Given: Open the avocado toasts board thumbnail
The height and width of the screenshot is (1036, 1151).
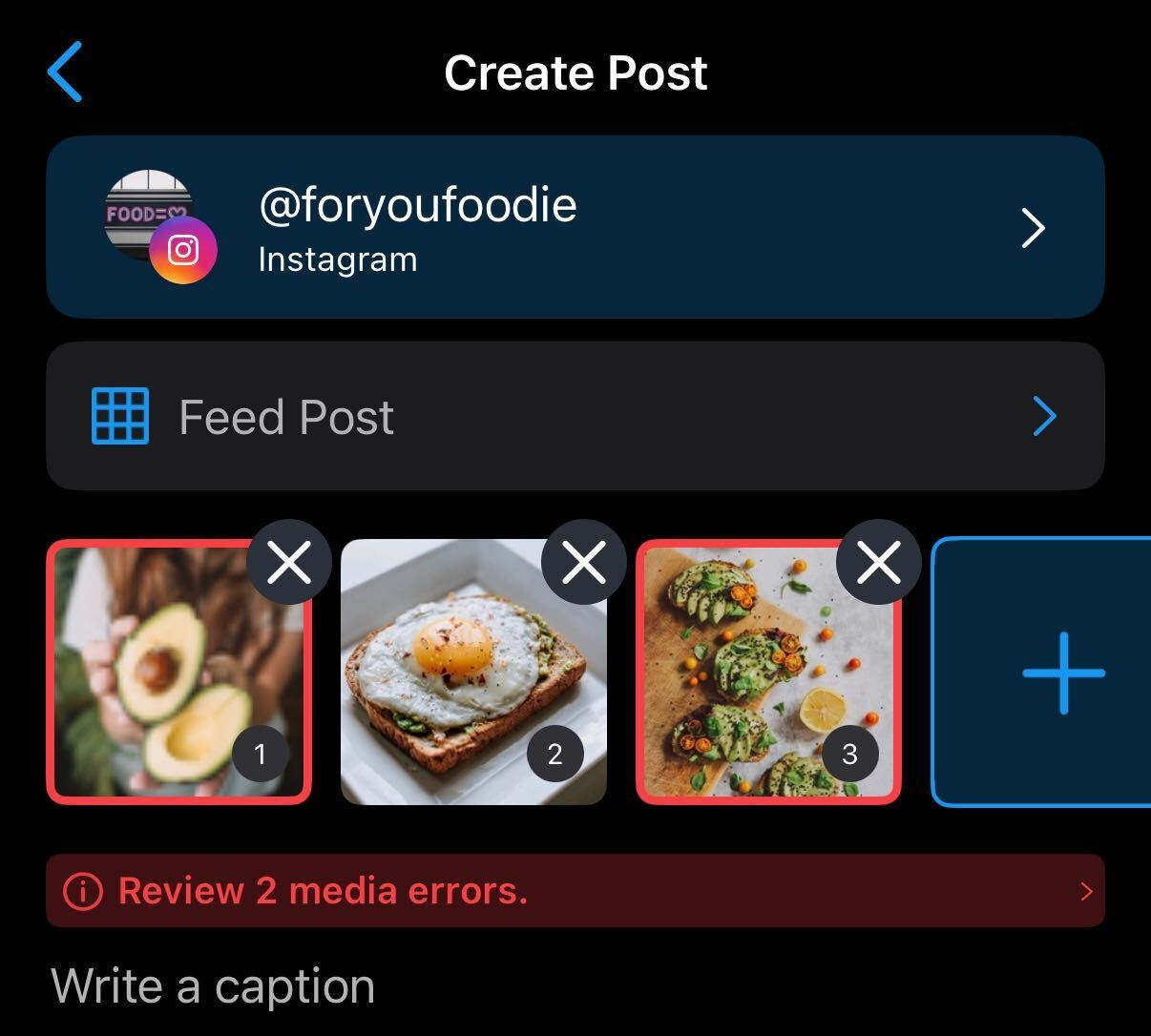Looking at the screenshot, I should pyautogui.click(x=754, y=687).
